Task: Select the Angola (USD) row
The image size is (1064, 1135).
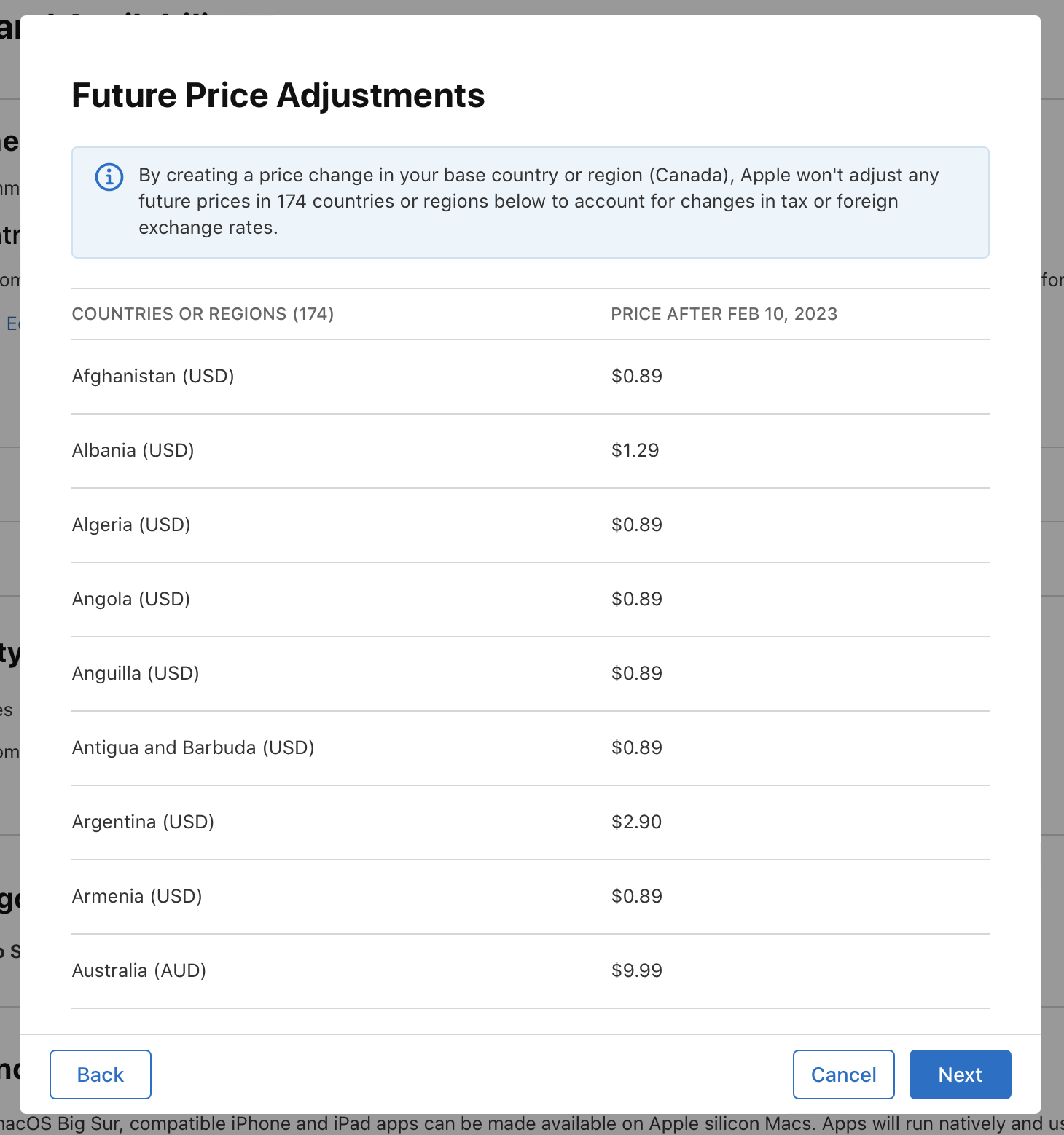Action: click(x=130, y=599)
